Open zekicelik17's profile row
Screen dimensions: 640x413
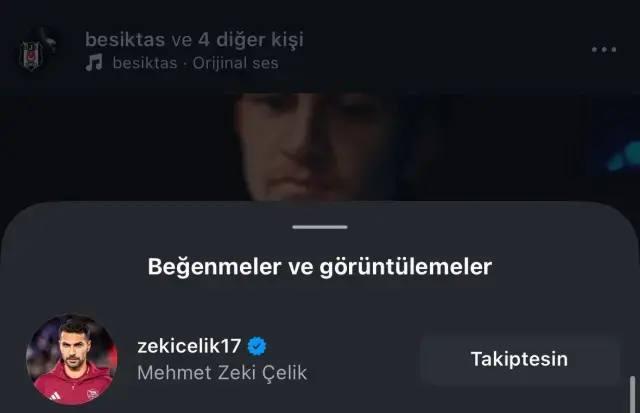pos(221,359)
